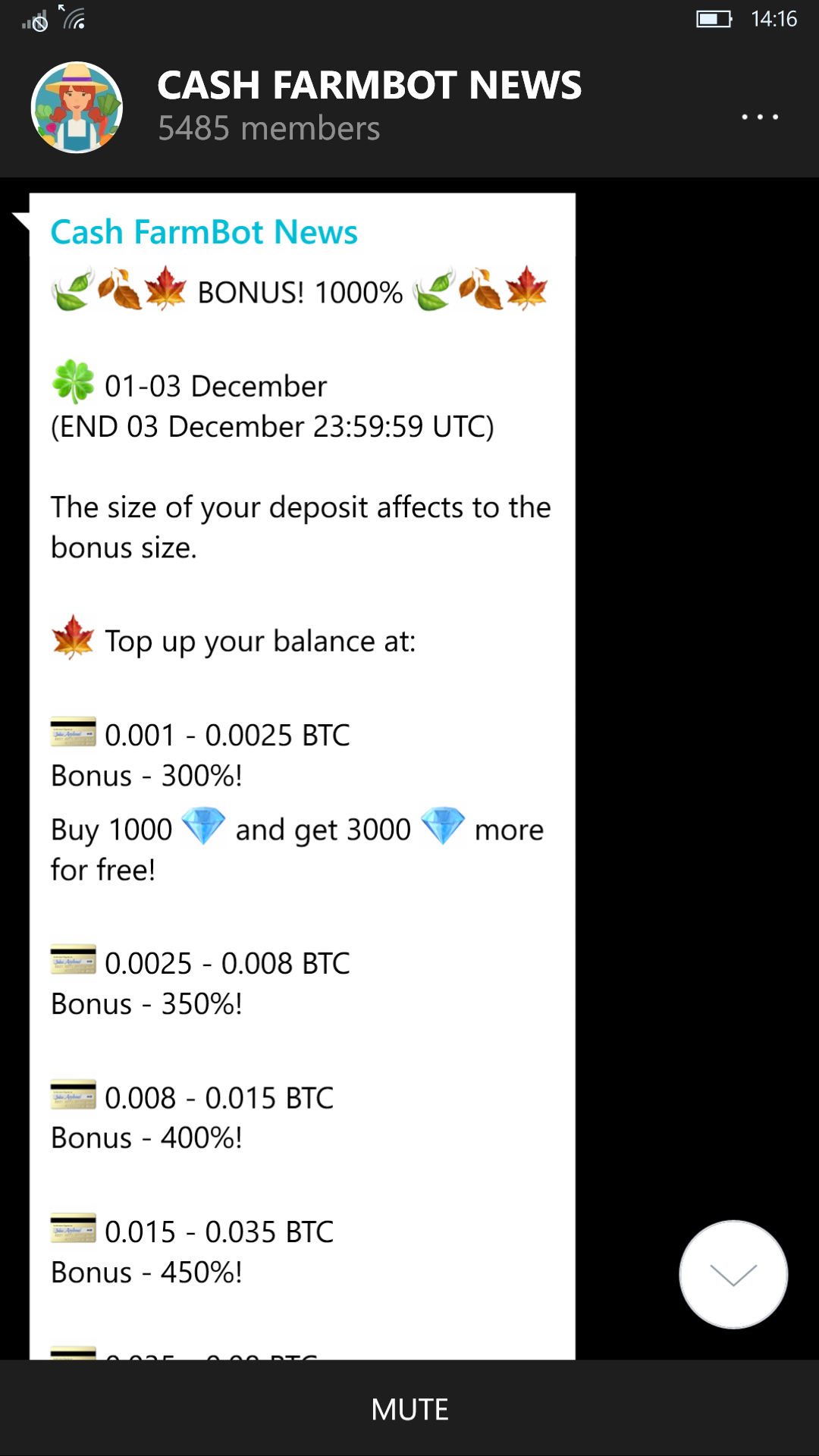Mute the Cash FarmBot News channel
Screen dimensions: 819x1456
tap(409, 1409)
